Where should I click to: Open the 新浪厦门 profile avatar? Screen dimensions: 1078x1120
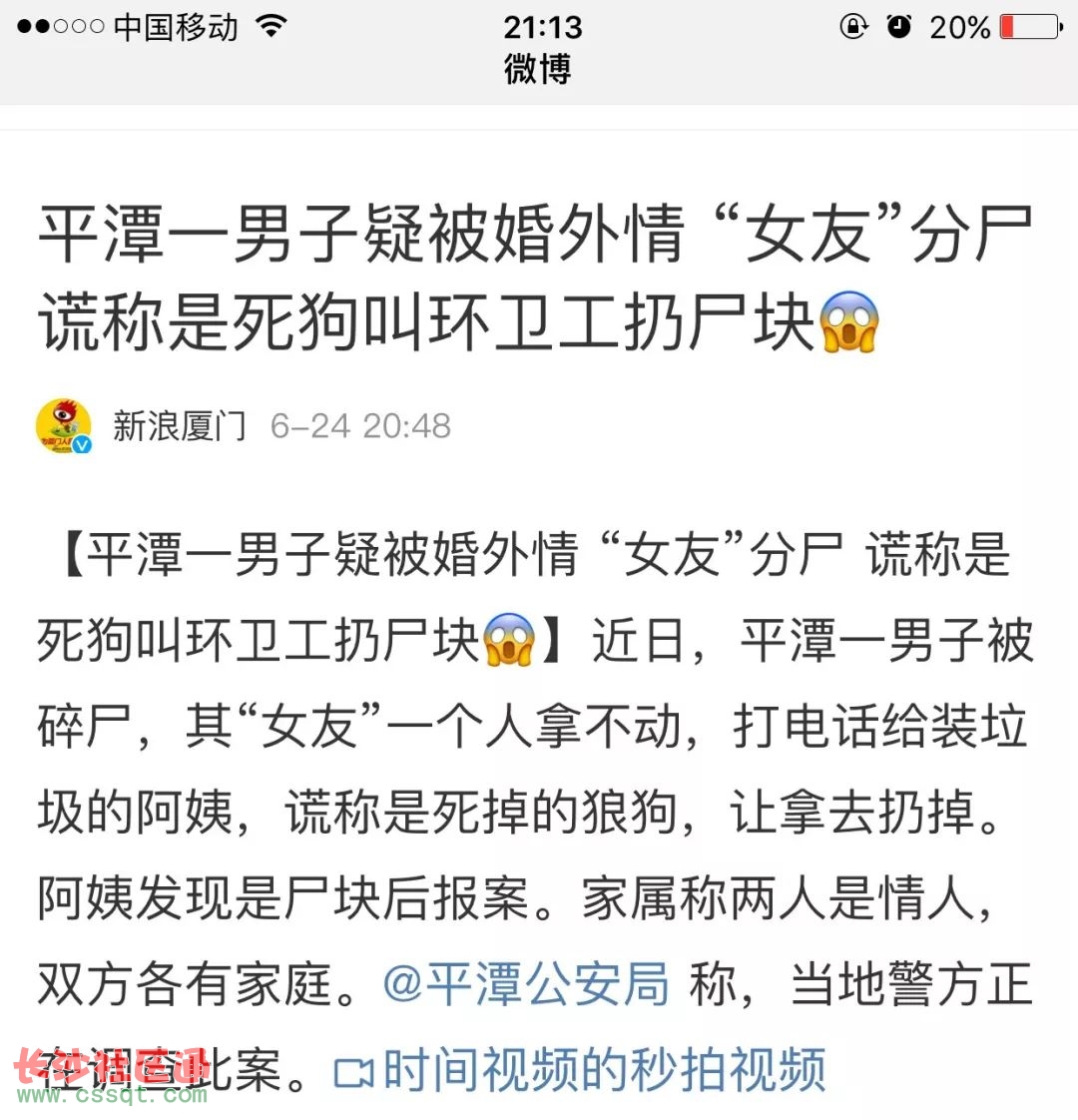coord(64,426)
